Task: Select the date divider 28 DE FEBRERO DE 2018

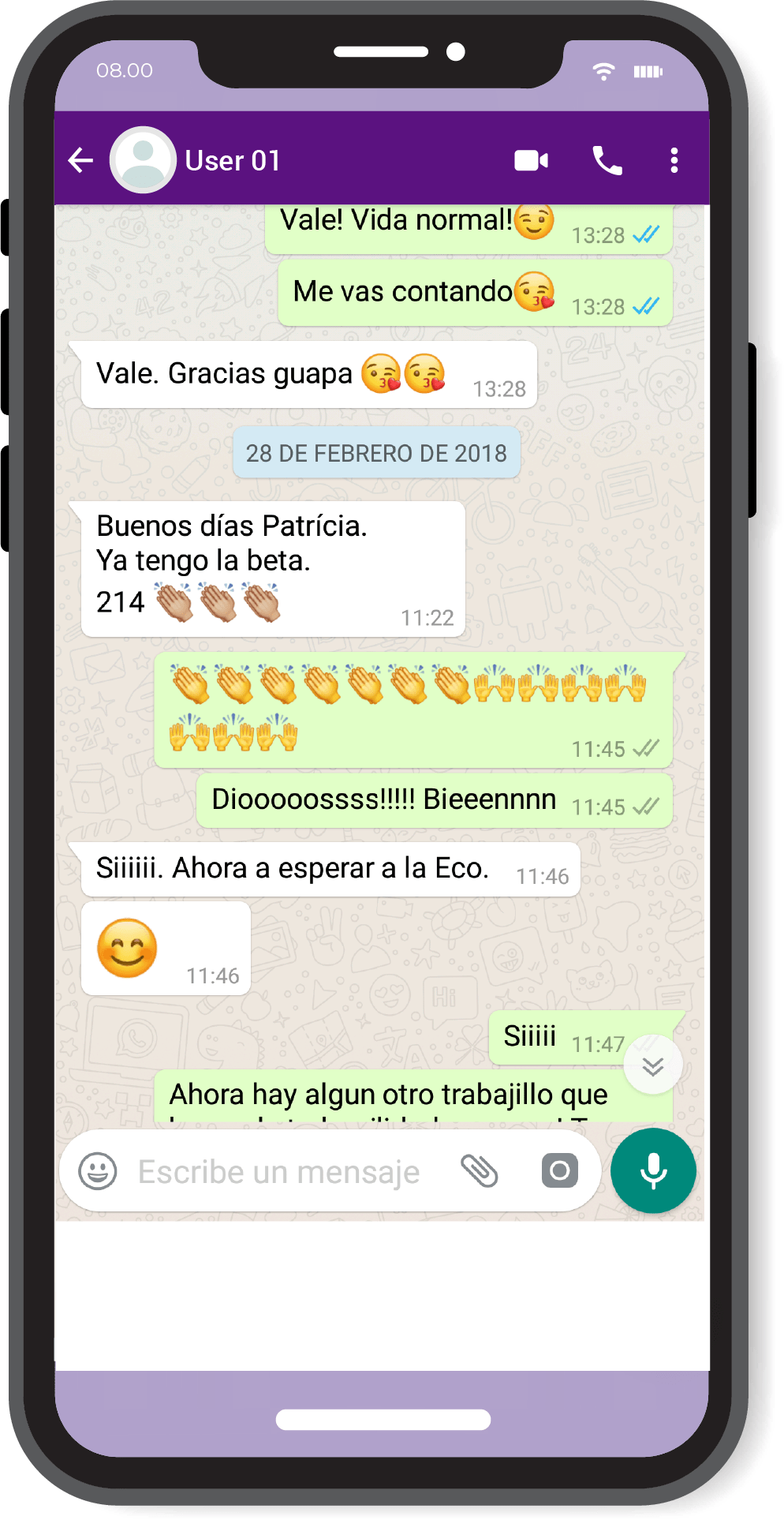Action: click(376, 452)
